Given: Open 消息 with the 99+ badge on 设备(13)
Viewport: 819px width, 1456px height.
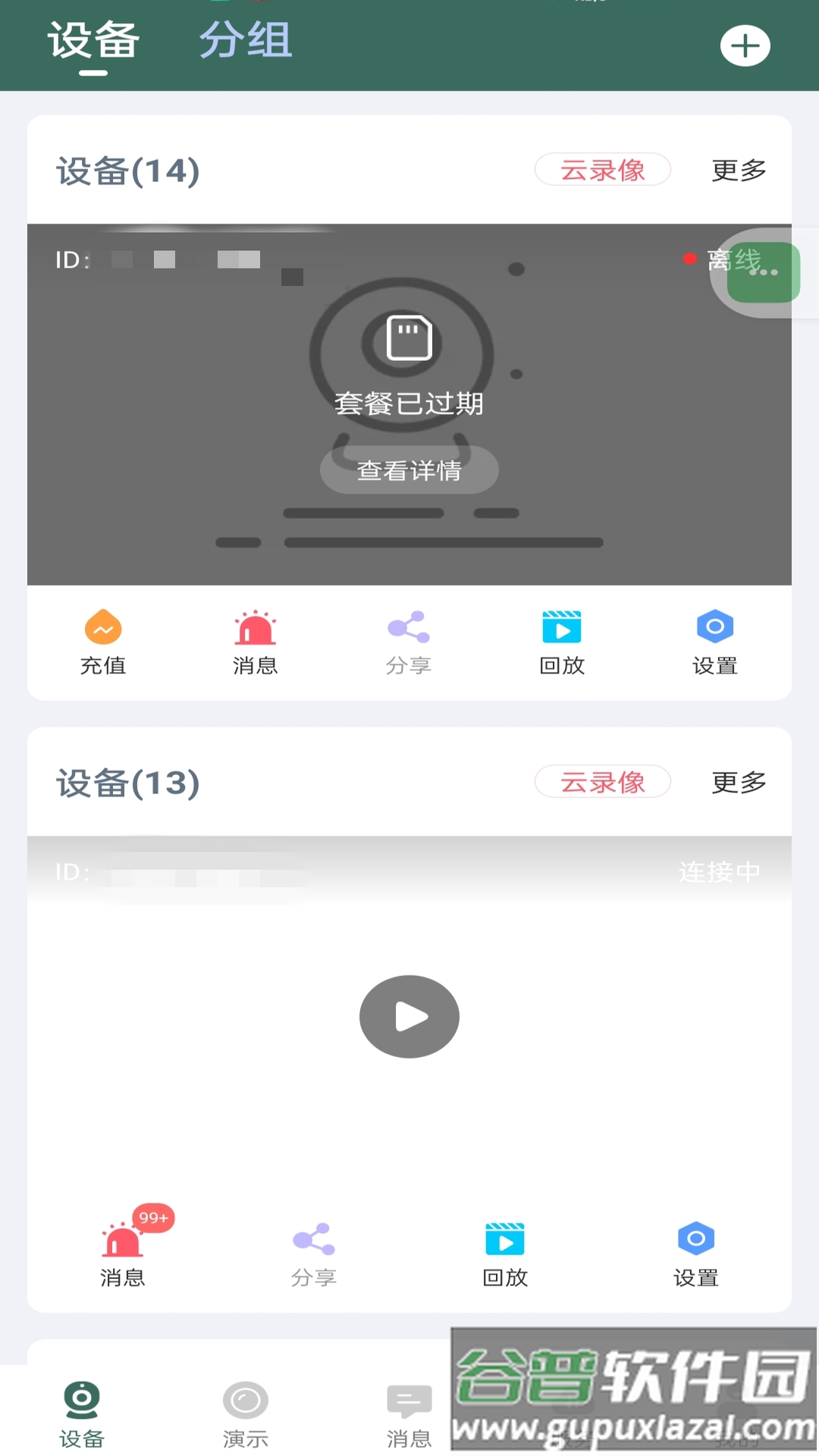Looking at the screenshot, I should [x=124, y=1251].
